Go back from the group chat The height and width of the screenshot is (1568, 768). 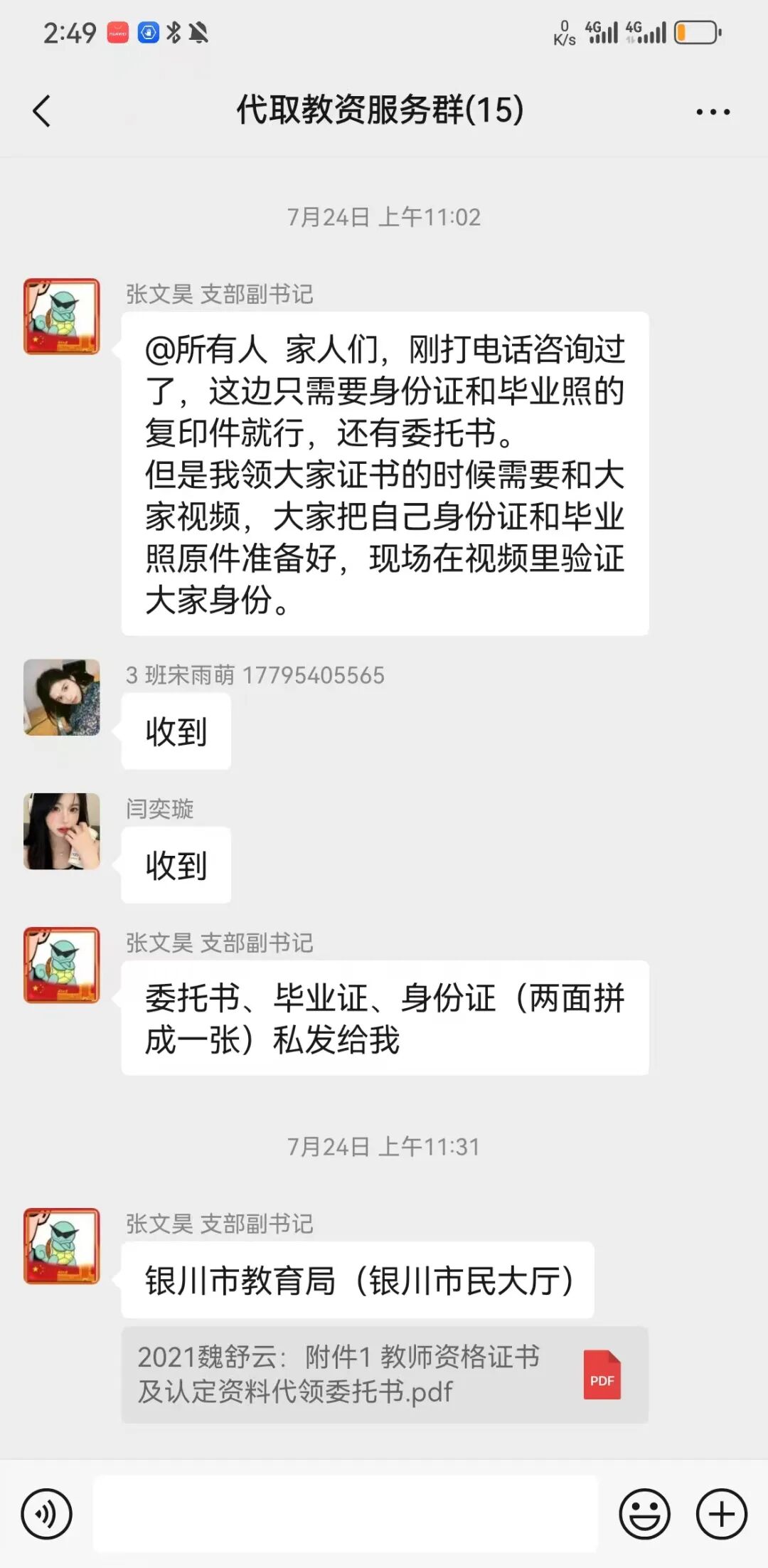[x=42, y=112]
